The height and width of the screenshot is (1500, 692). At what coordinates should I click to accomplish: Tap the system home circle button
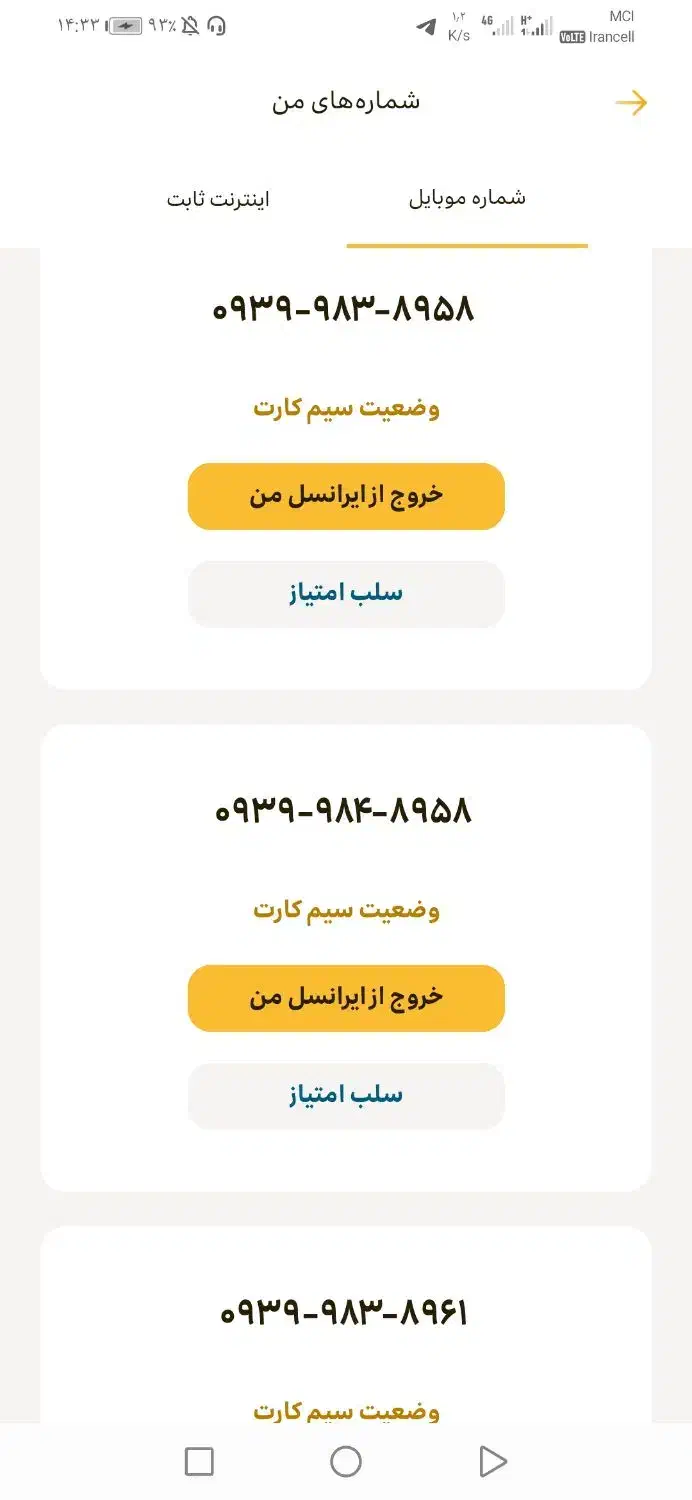(346, 1462)
